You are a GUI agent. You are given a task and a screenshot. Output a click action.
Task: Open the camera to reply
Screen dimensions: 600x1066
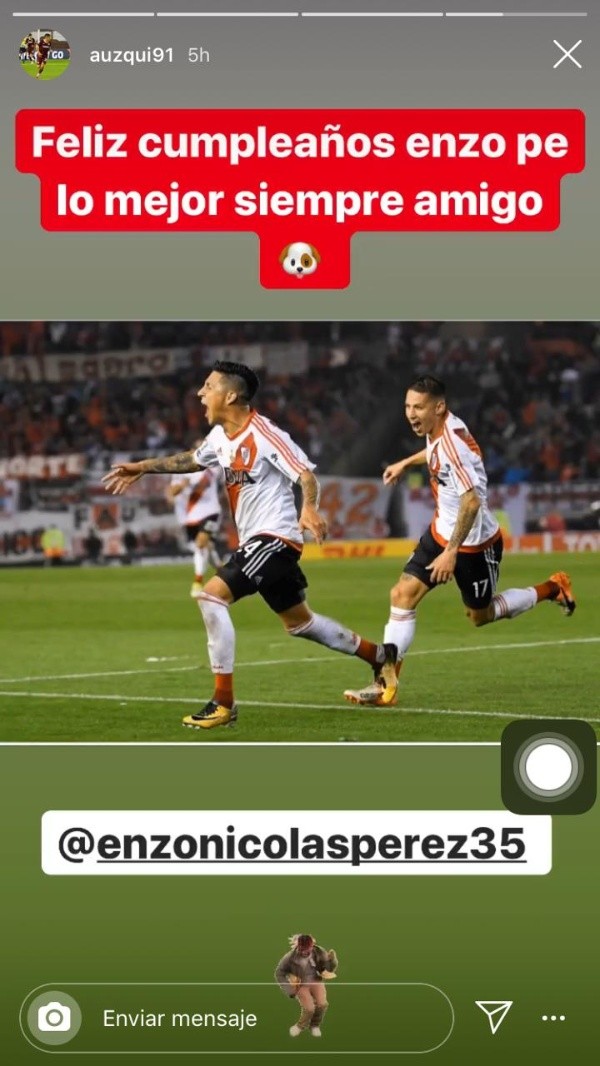[x=54, y=1018]
